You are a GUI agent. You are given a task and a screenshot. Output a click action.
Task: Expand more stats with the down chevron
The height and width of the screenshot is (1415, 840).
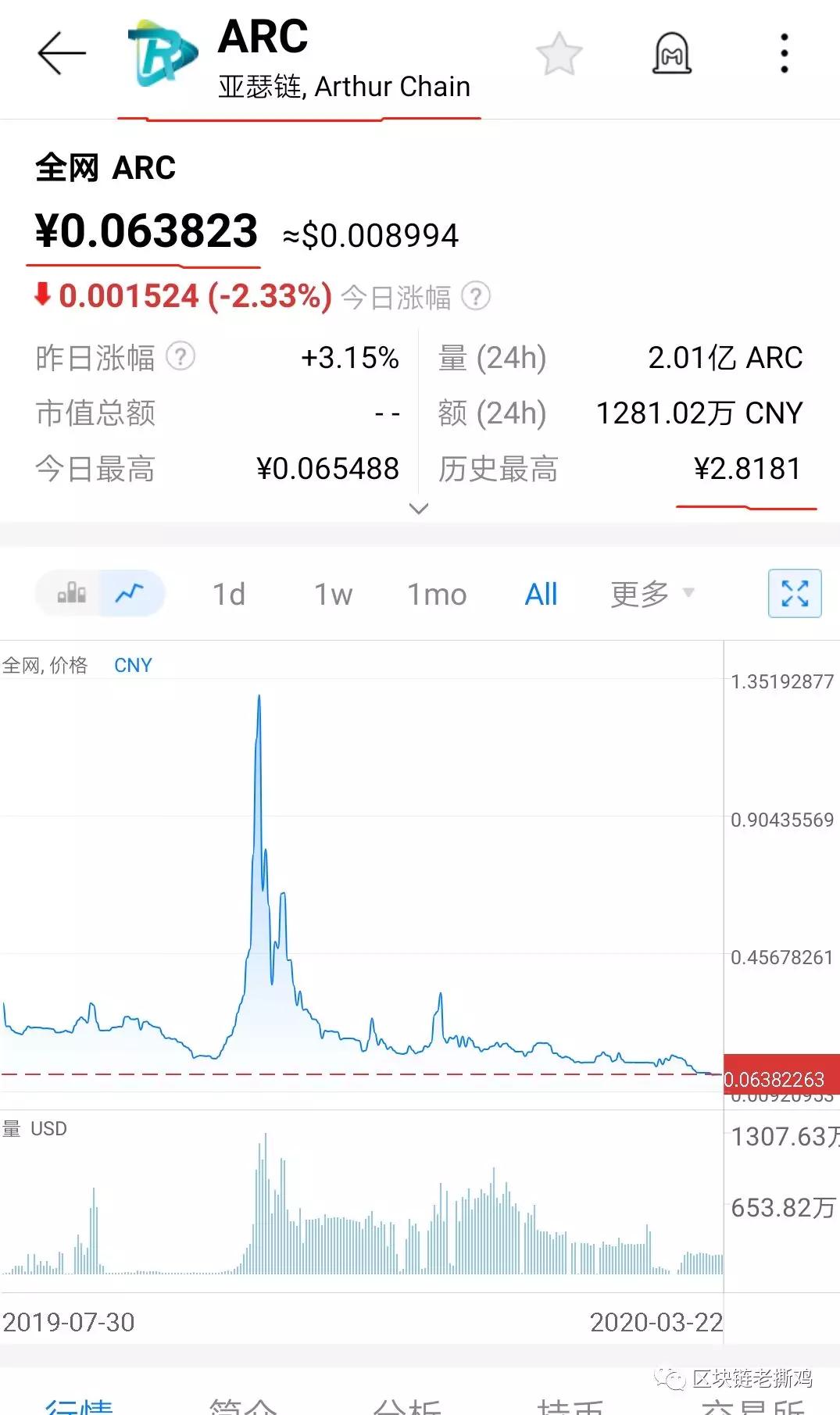(x=419, y=509)
